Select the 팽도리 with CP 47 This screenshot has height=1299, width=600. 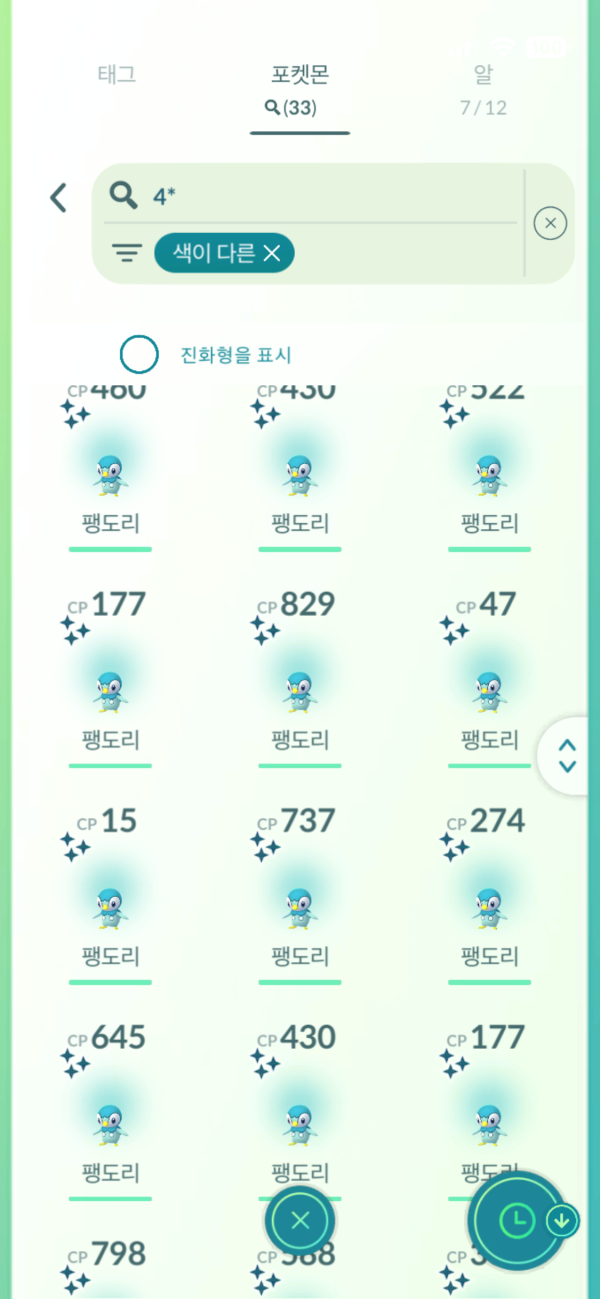pos(489,682)
